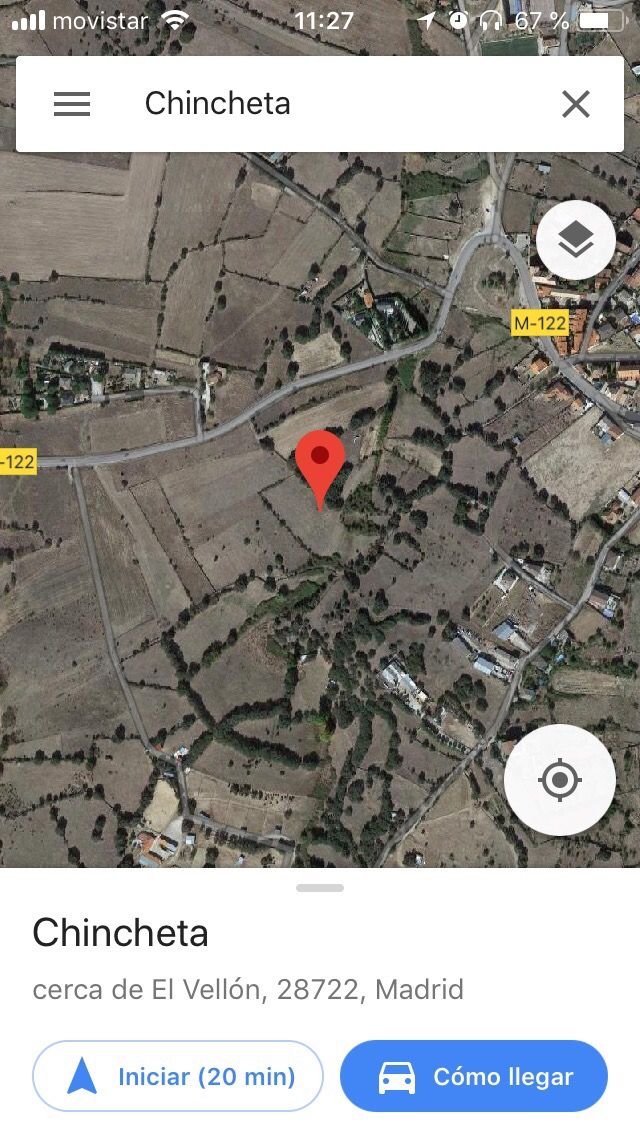Screen dimensions: 640x1136
Task: Start navigation with Iniciar (20 min)
Action: 178,1076
